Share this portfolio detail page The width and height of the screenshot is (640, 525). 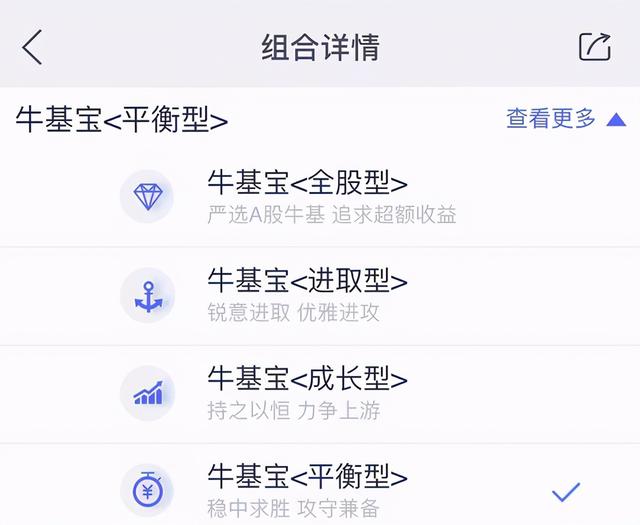(x=594, y=47)
